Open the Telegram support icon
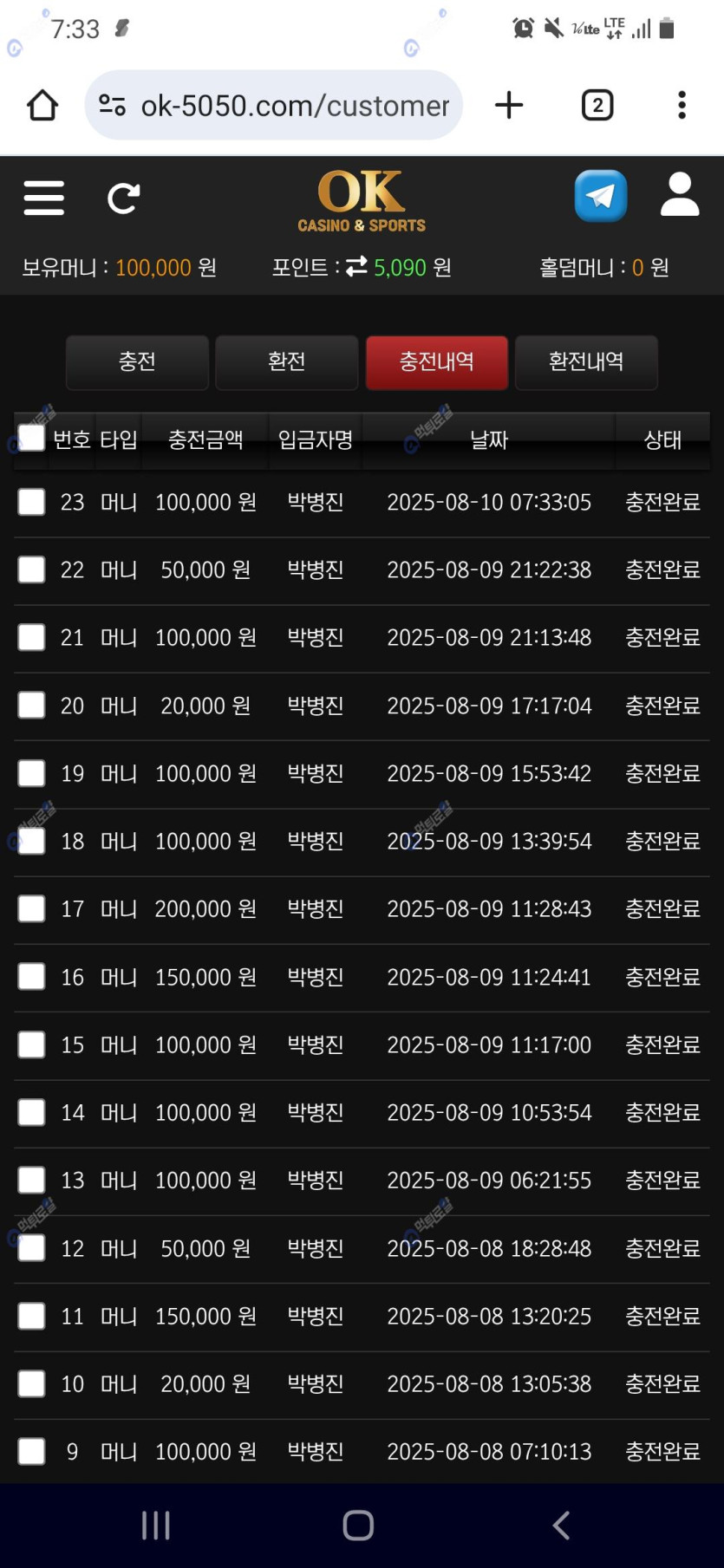This screenshot has height=1568, width=724. 600,196
